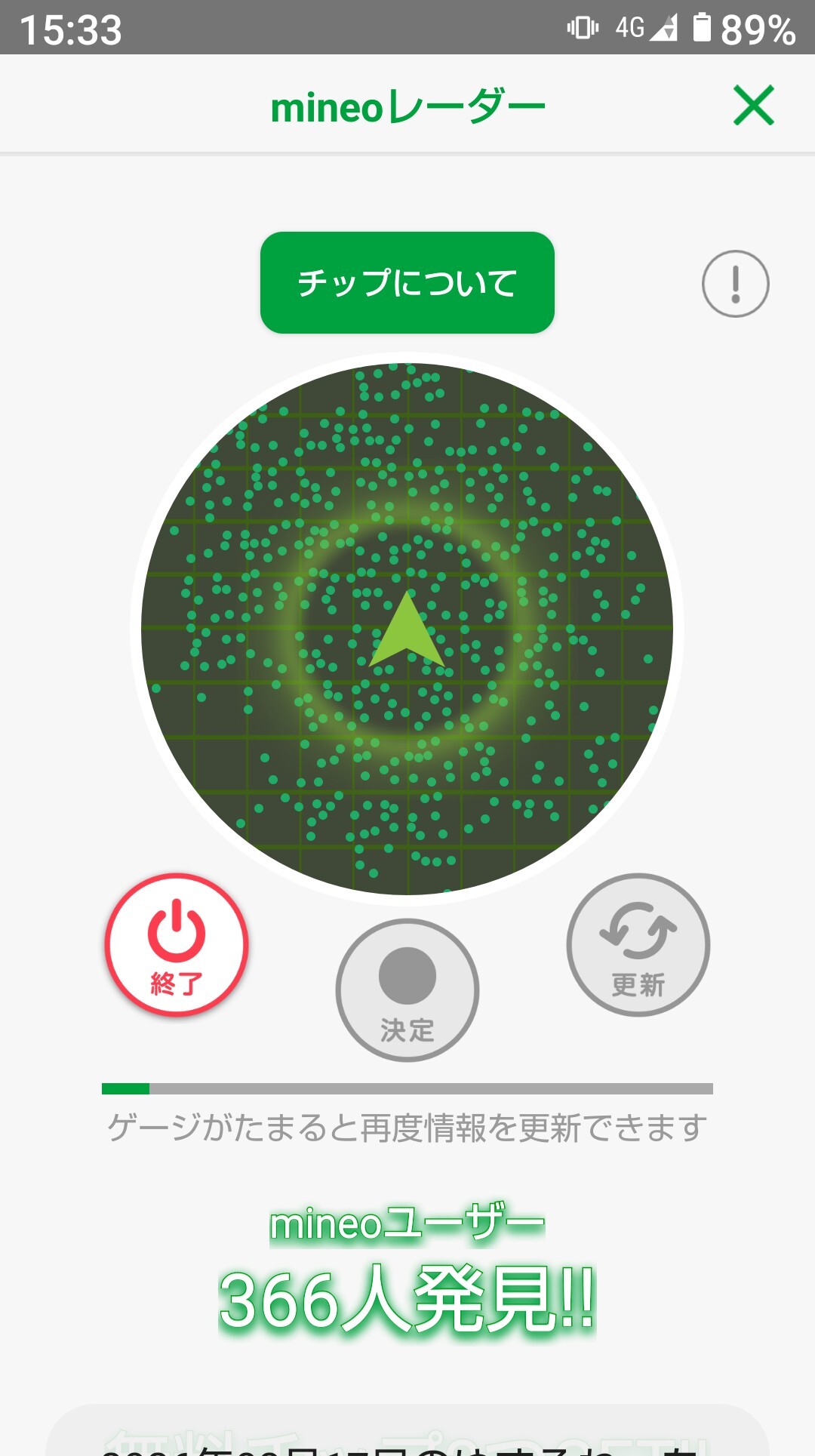815x1456 pixels.
Task: Open the チップについて info button
Action: coord(407,282)
